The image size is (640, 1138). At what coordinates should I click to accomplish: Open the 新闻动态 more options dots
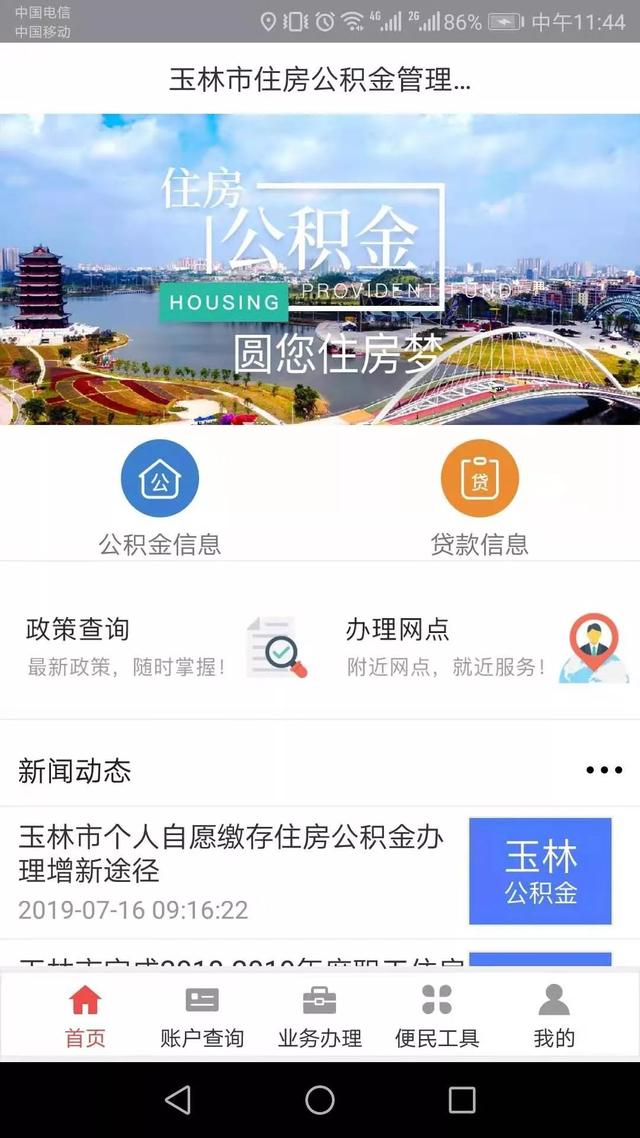(604, 770)
